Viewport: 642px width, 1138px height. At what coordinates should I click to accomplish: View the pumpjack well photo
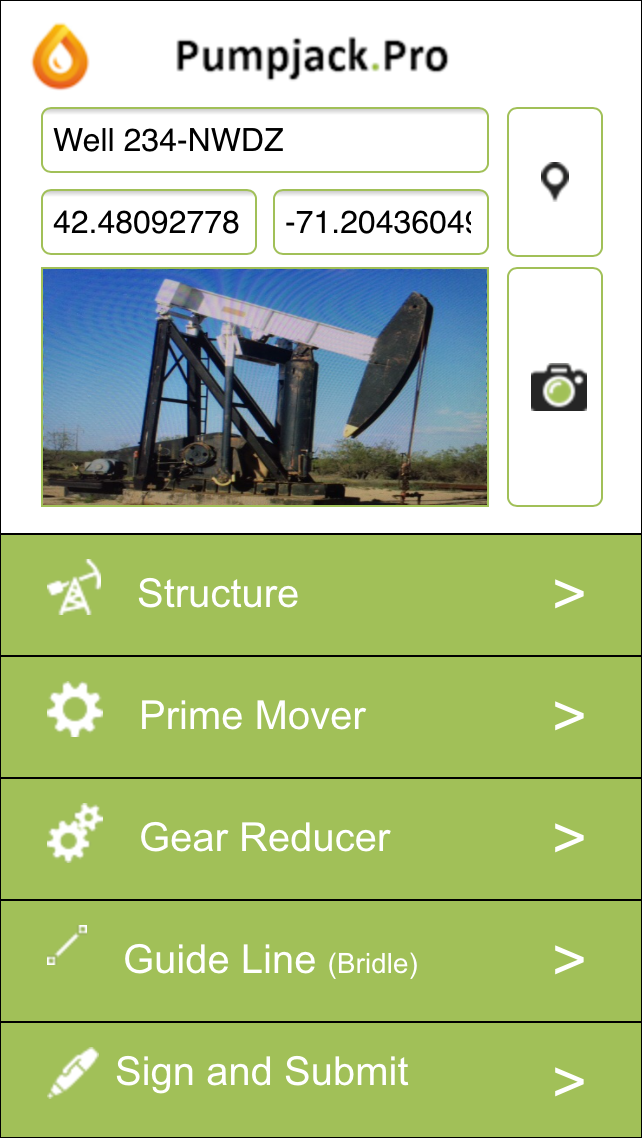tap(265, 387)
